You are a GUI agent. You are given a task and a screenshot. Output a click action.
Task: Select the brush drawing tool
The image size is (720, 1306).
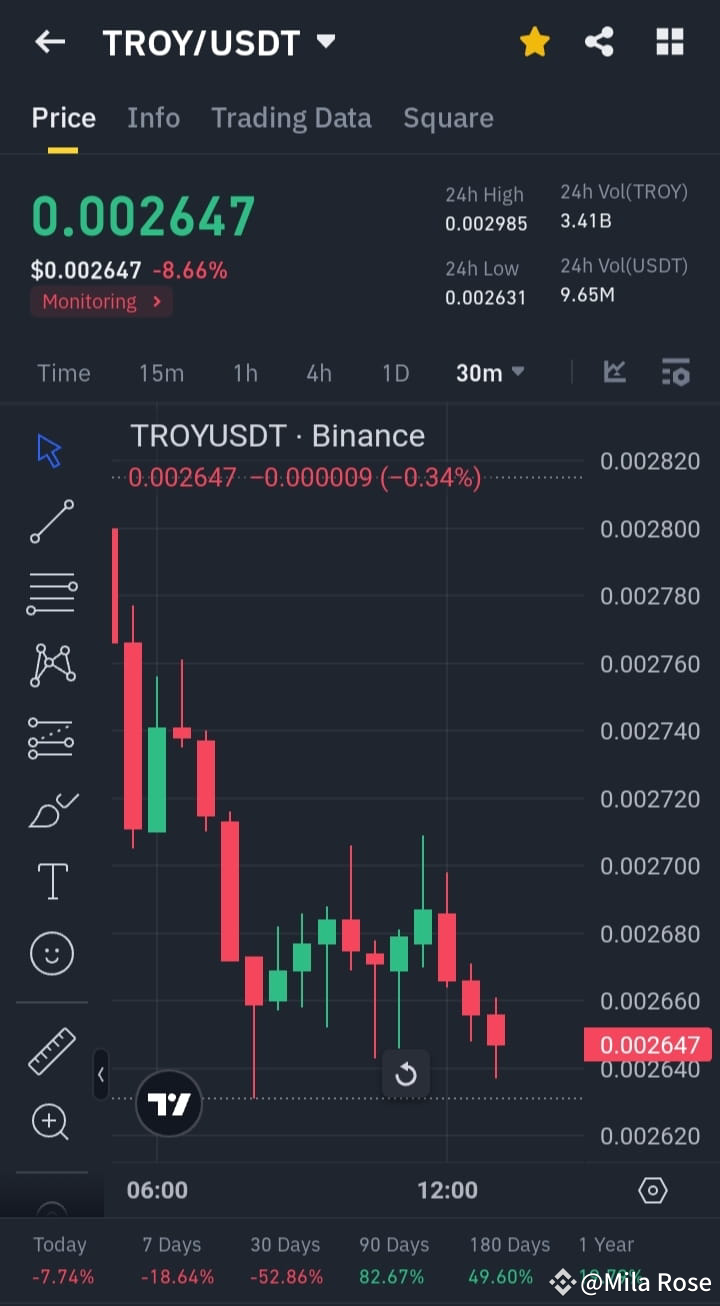(50, 809)
